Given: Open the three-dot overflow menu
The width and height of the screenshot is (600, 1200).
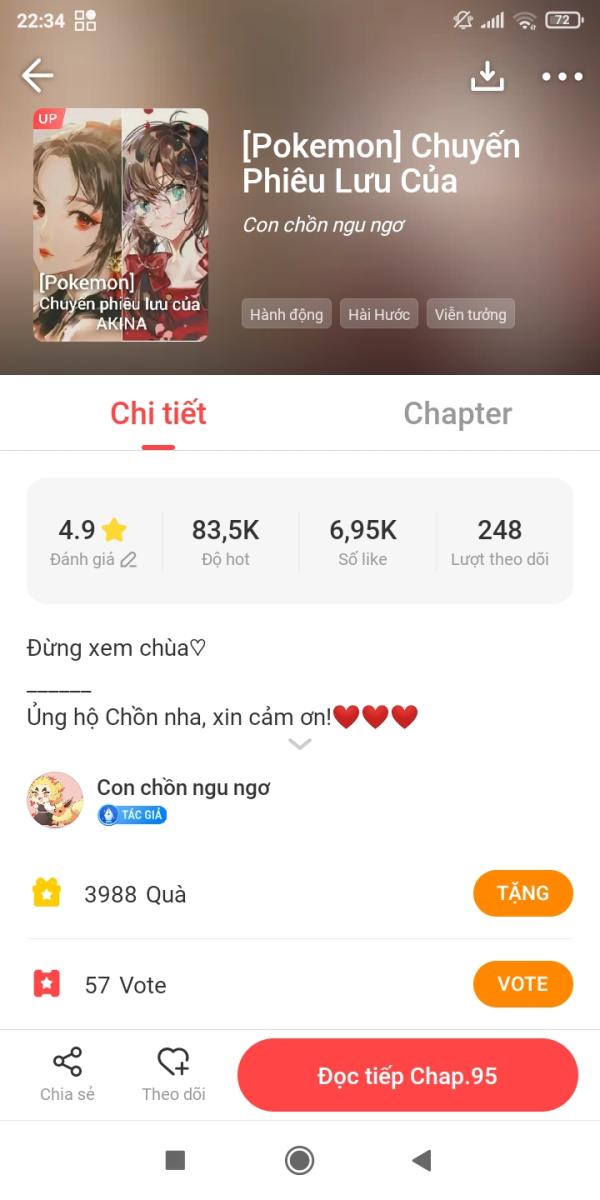Looking at the screenshot, I should click(562, 76).
